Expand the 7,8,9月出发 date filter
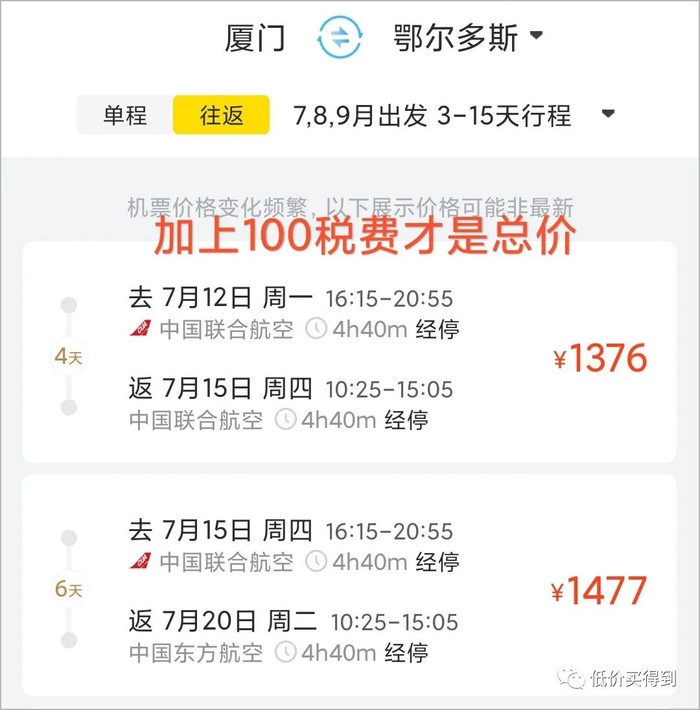This screenshot has width=700, height=710. point(453,115)
